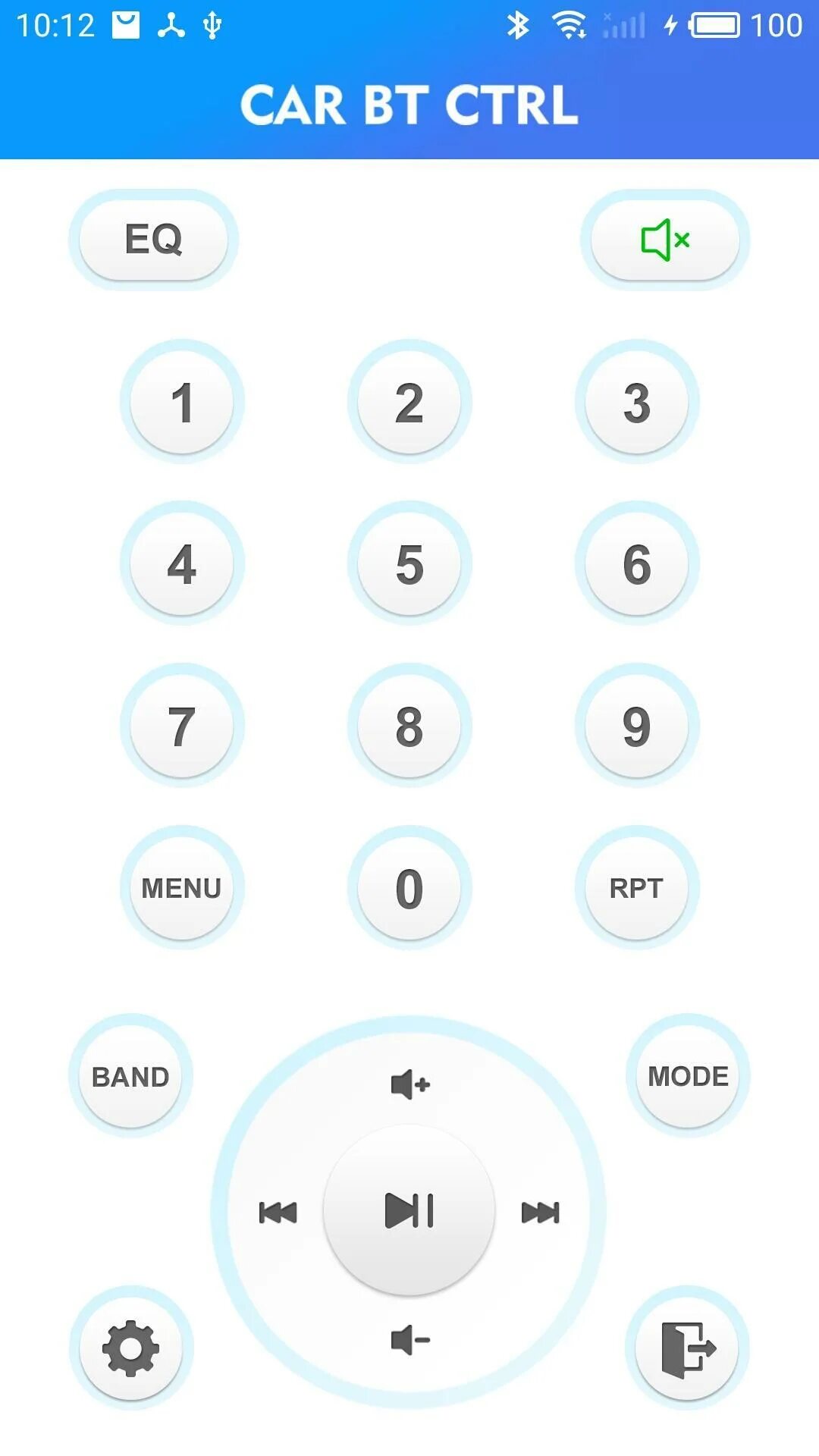Change radio band with BAND button

click(x=130, y=1076)
